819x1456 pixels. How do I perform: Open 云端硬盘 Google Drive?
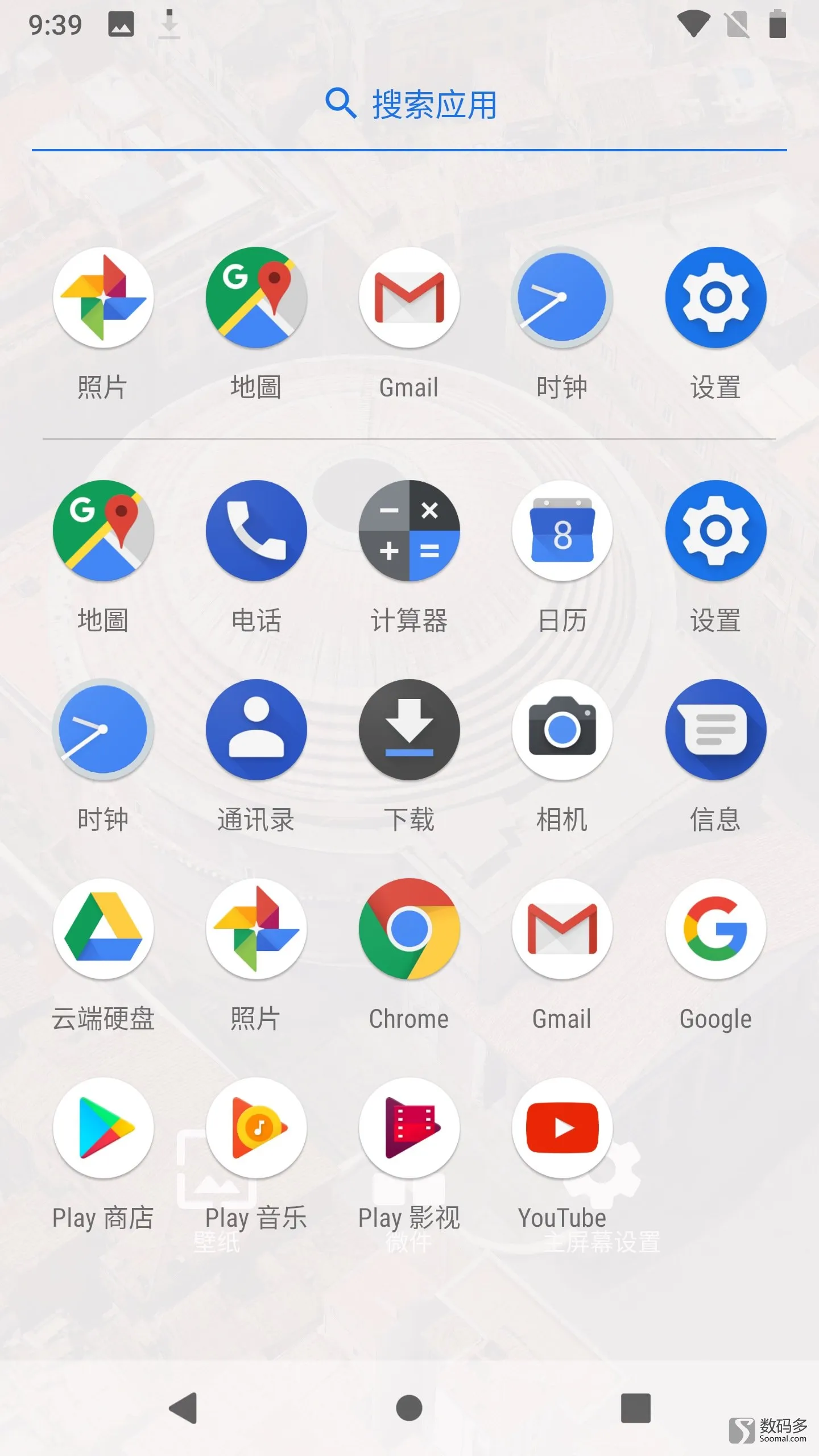tap(103, 929)
